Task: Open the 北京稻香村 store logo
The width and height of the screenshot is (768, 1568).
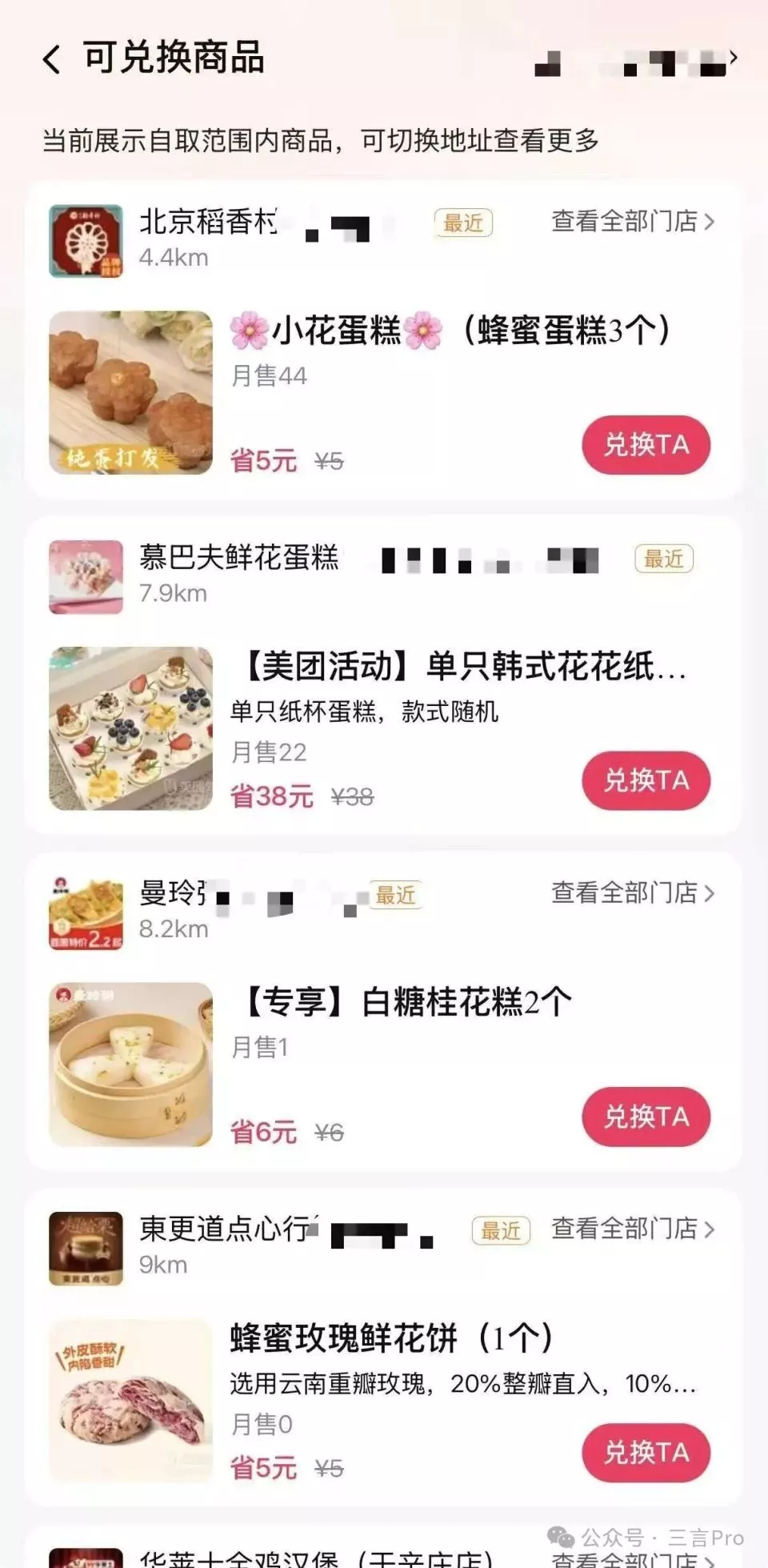Action: pos(86,241)
